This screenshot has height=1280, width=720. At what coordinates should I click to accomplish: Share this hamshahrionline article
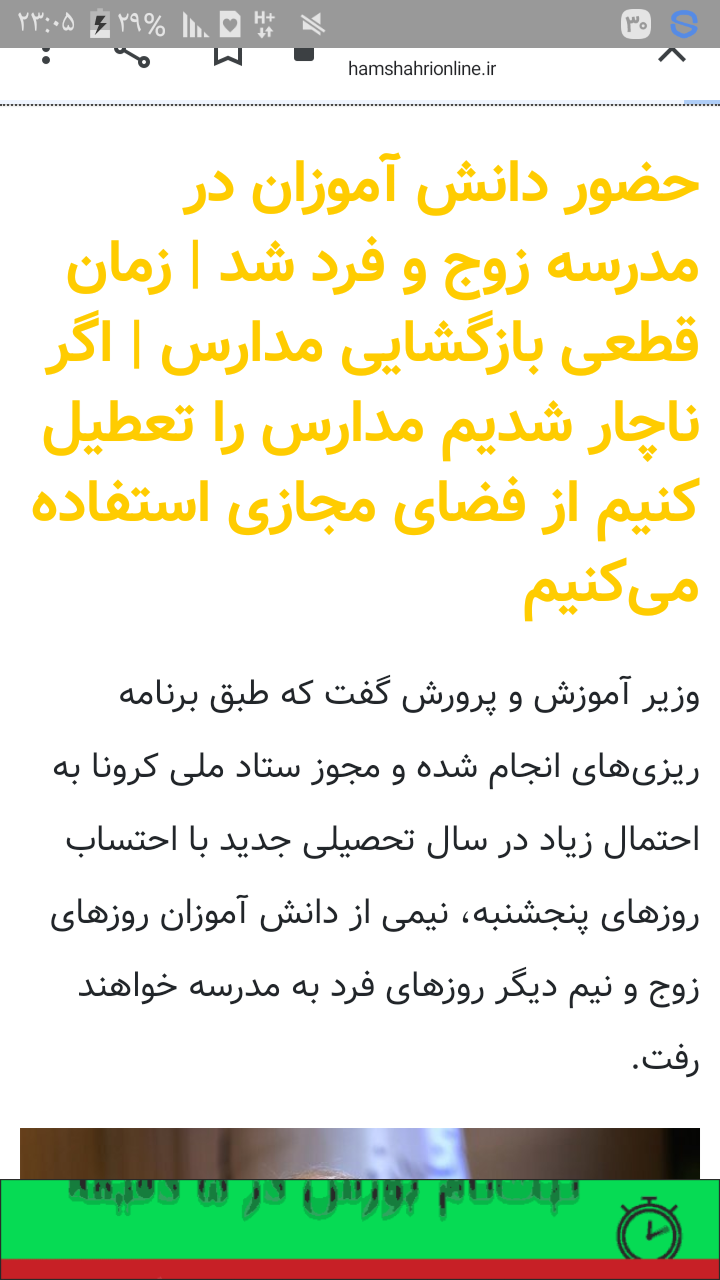pyautogui.click(x=132, y=54)
